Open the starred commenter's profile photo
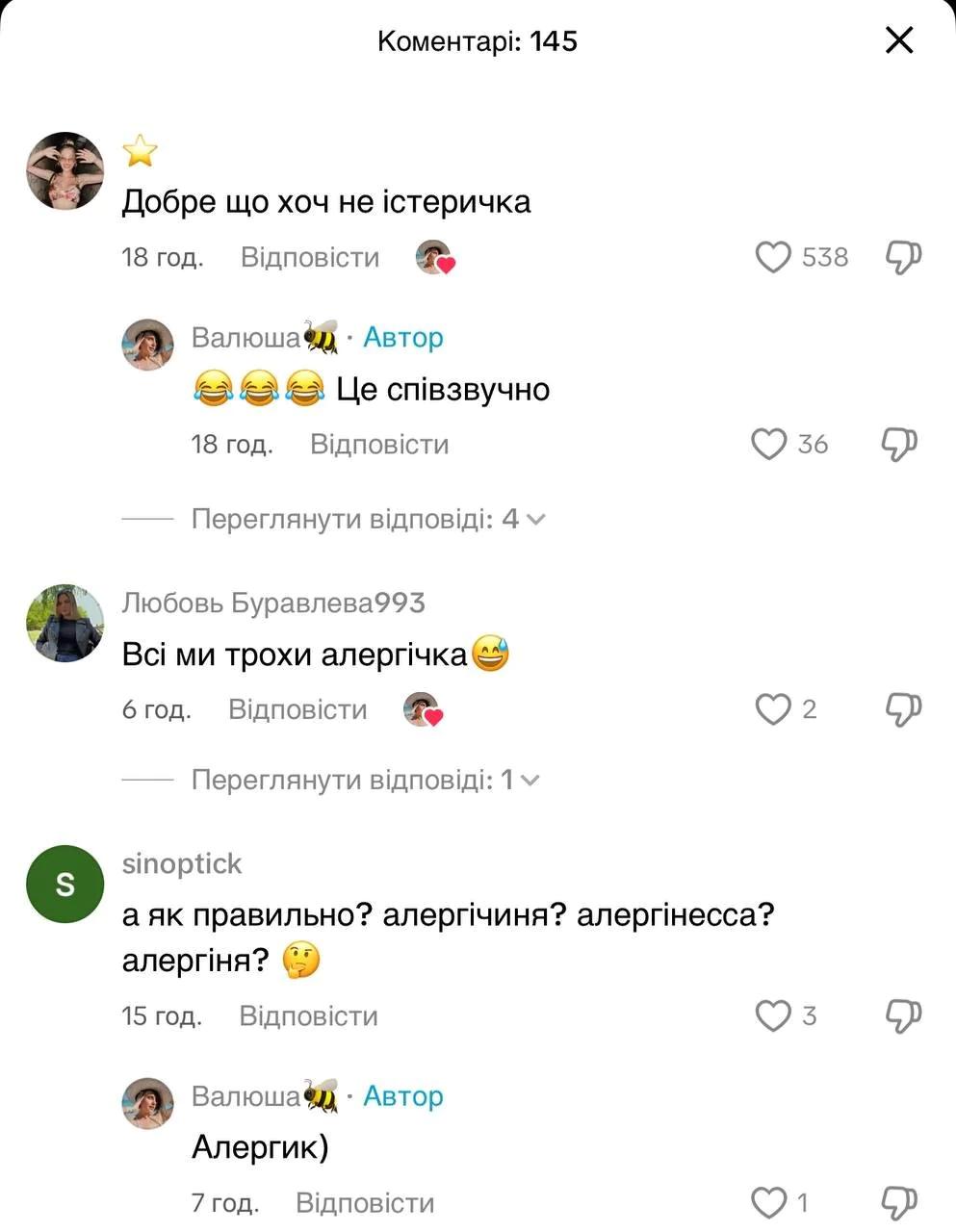The height and width of the screenshot is (1232, 956). (x=65, y=170)
